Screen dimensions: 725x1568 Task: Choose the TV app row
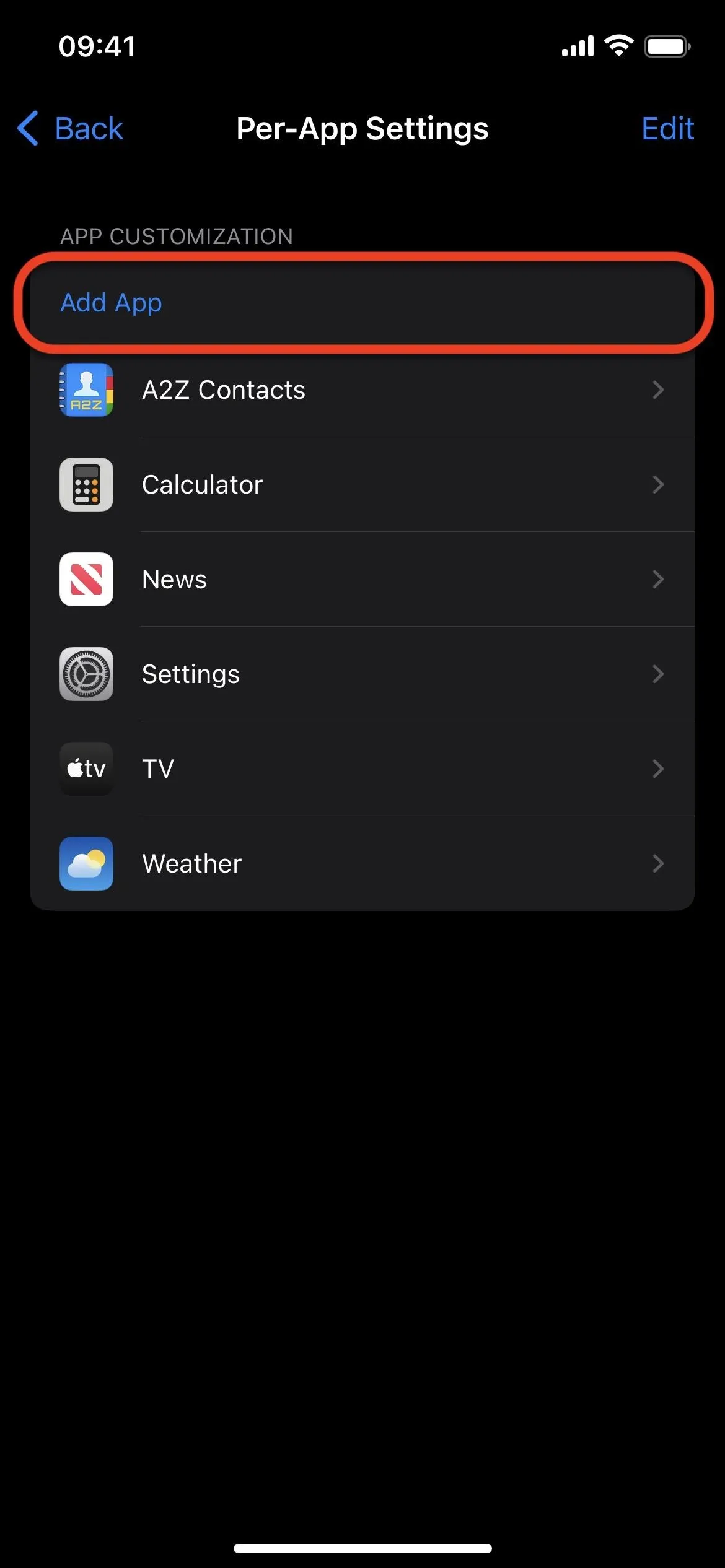tap(362, 769)
